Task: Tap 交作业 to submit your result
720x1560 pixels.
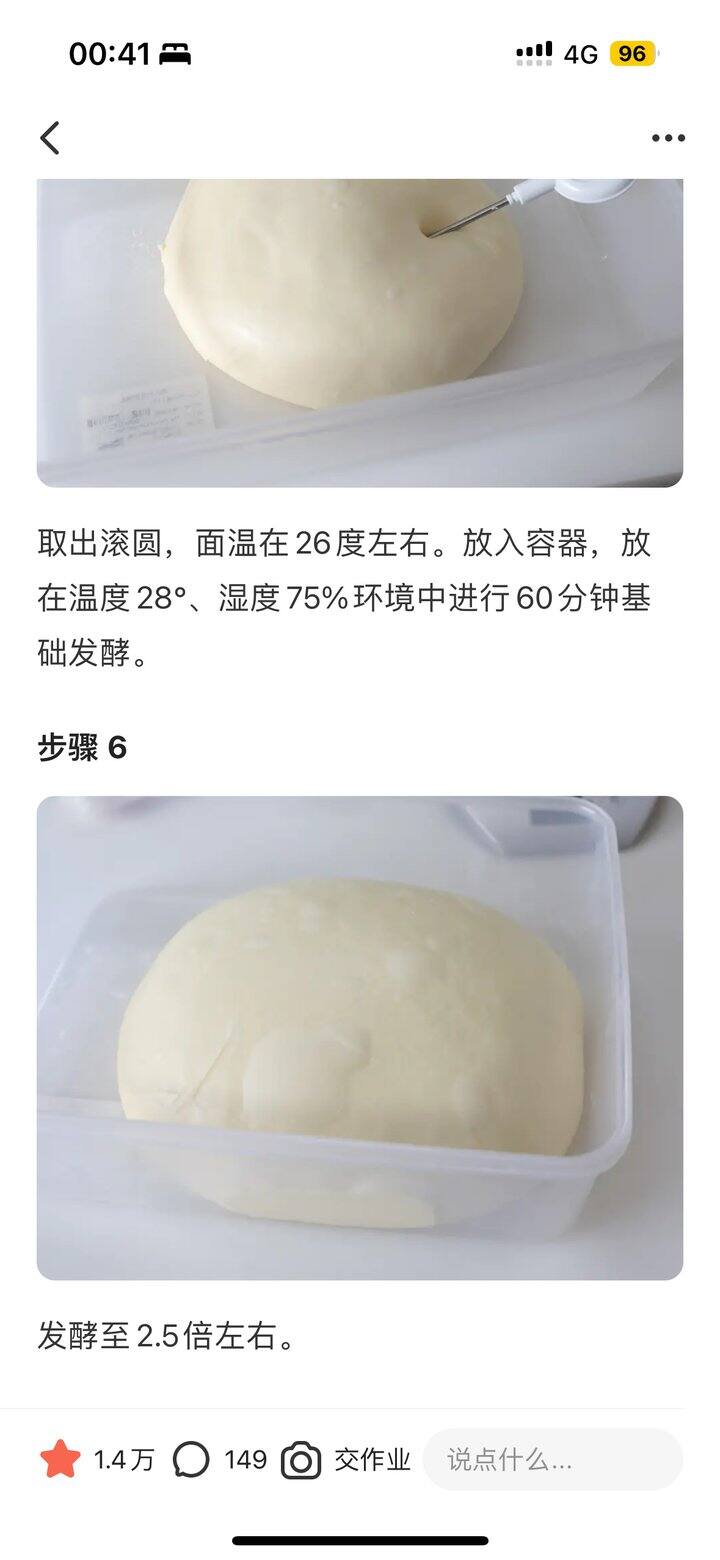Action: click(x=371, y=1460)
